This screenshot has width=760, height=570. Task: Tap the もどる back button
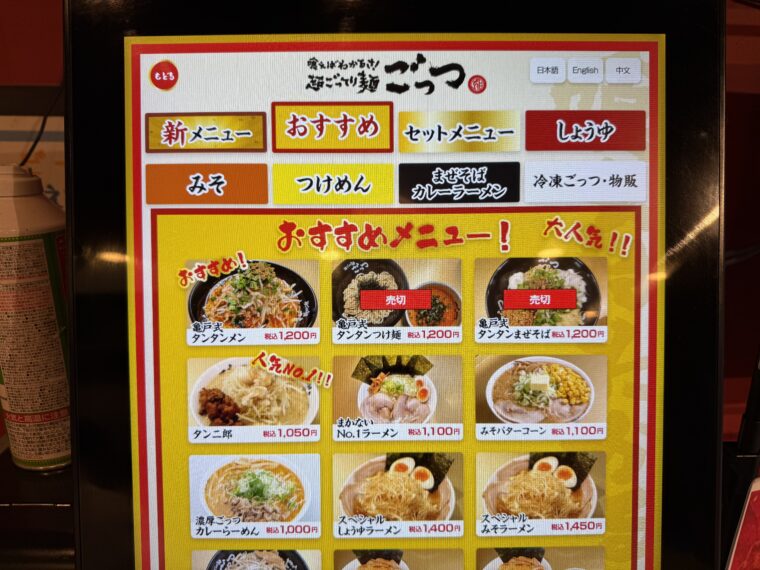click(164, 75)
